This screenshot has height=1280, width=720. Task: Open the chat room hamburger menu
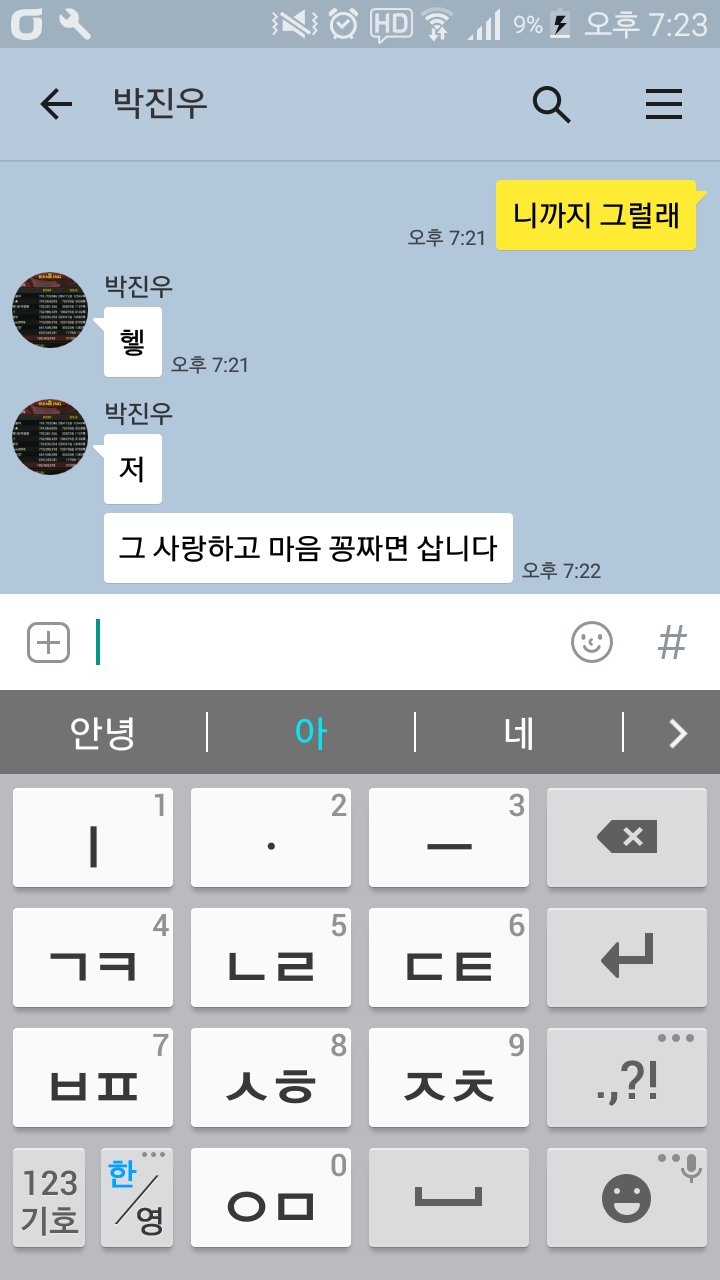[664, 104]
